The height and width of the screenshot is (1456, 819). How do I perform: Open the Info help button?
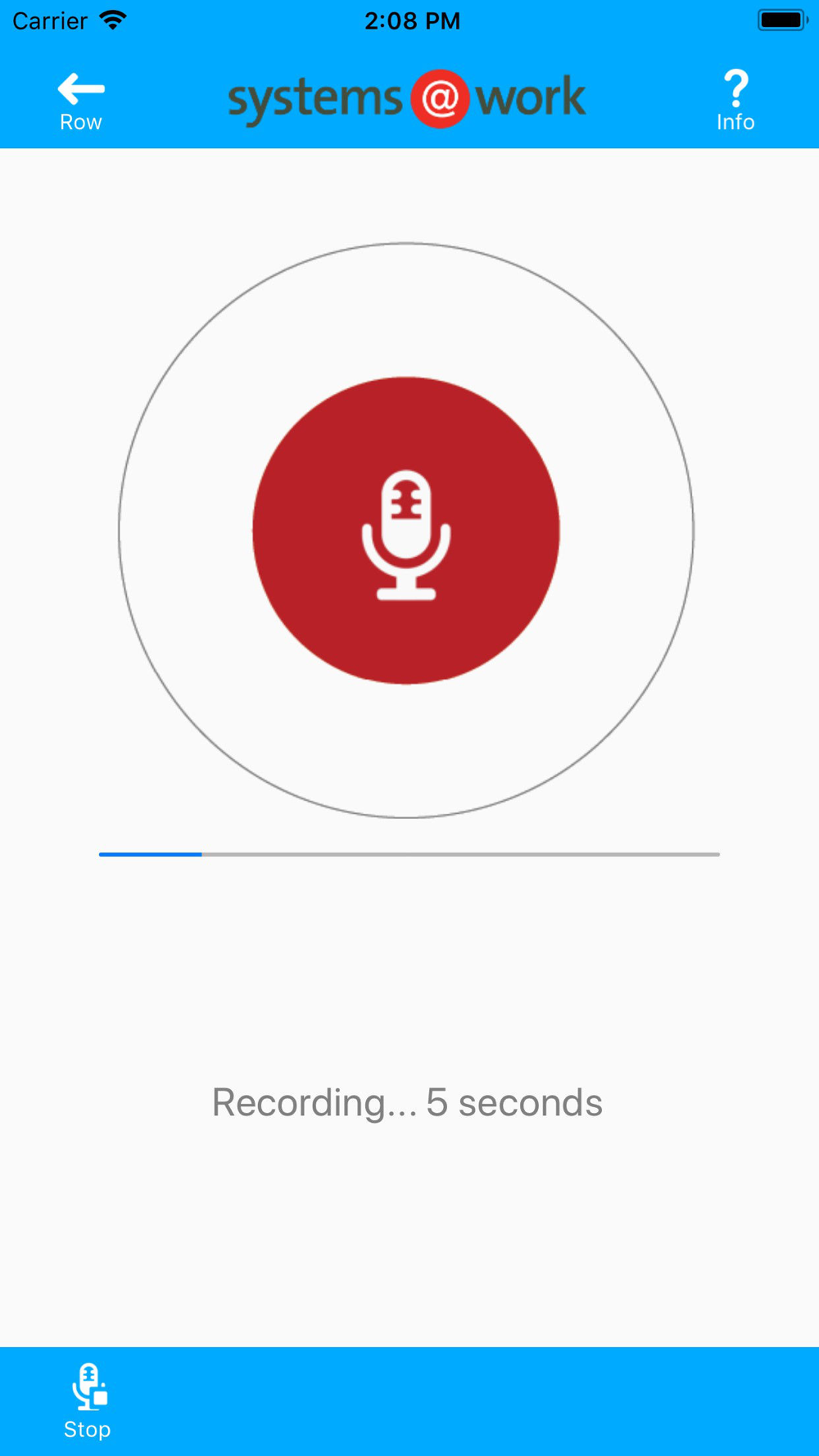point(735,101)
